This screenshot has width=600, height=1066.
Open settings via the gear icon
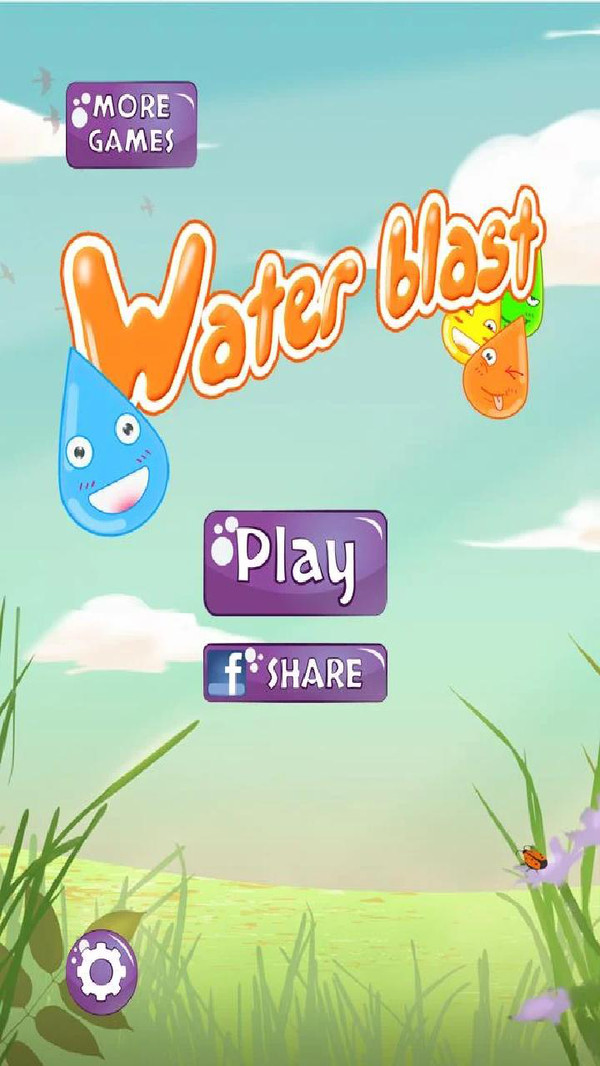[x=101, y=970]
